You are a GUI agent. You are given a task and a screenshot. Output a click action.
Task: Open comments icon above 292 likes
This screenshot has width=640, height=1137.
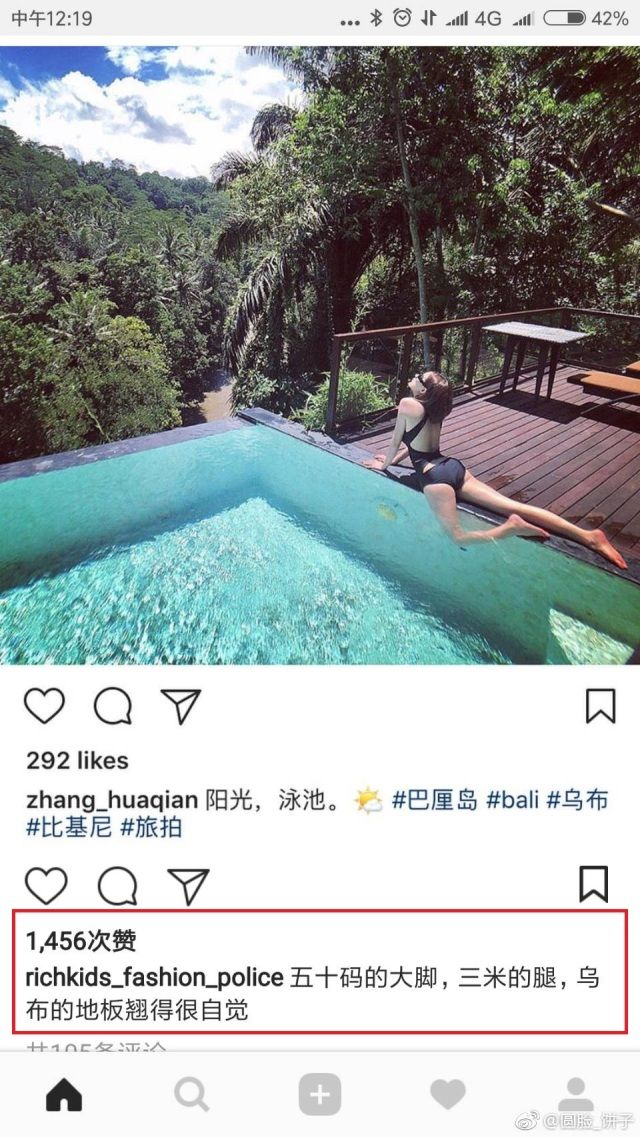[x=113, y=706]
